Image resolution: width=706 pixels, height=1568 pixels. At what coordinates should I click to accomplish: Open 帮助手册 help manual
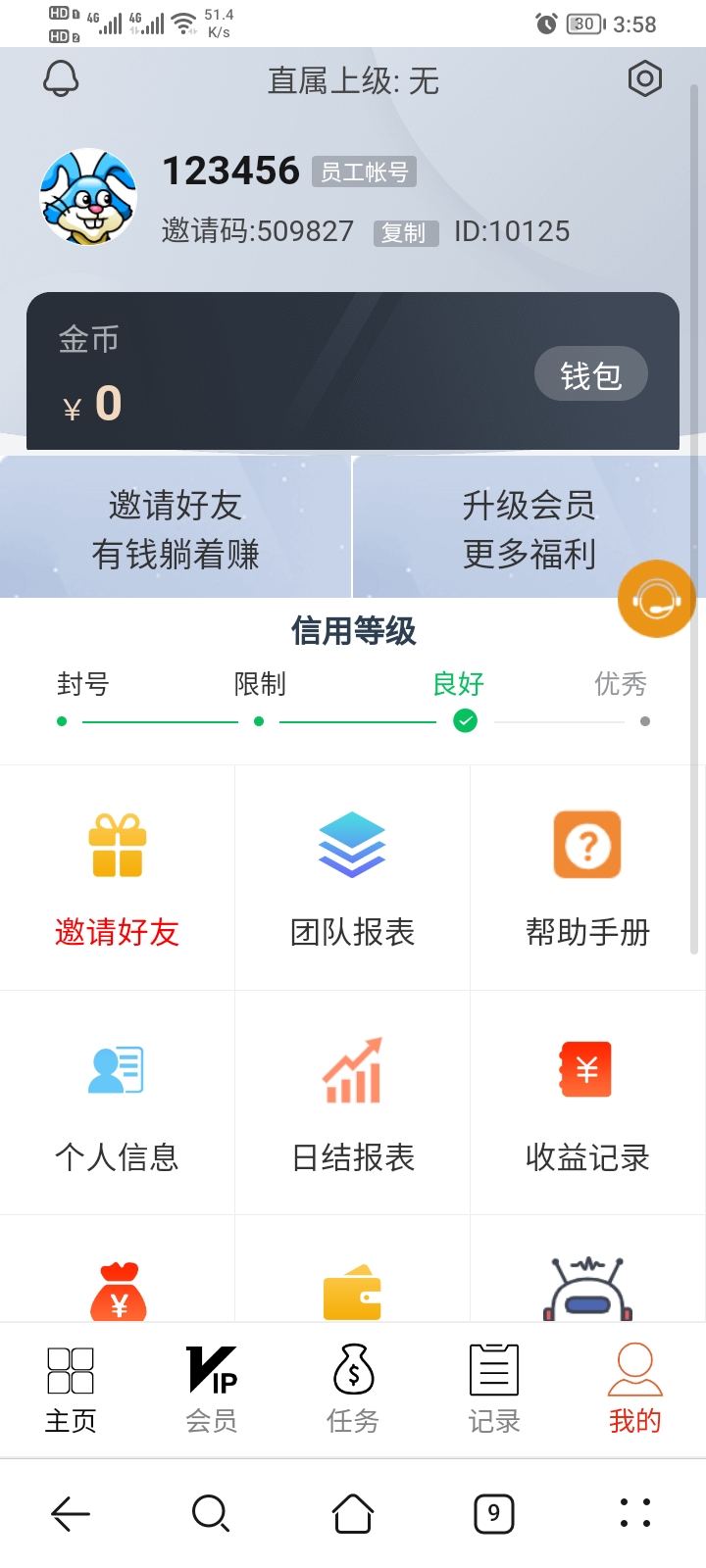tap(587, 877)
